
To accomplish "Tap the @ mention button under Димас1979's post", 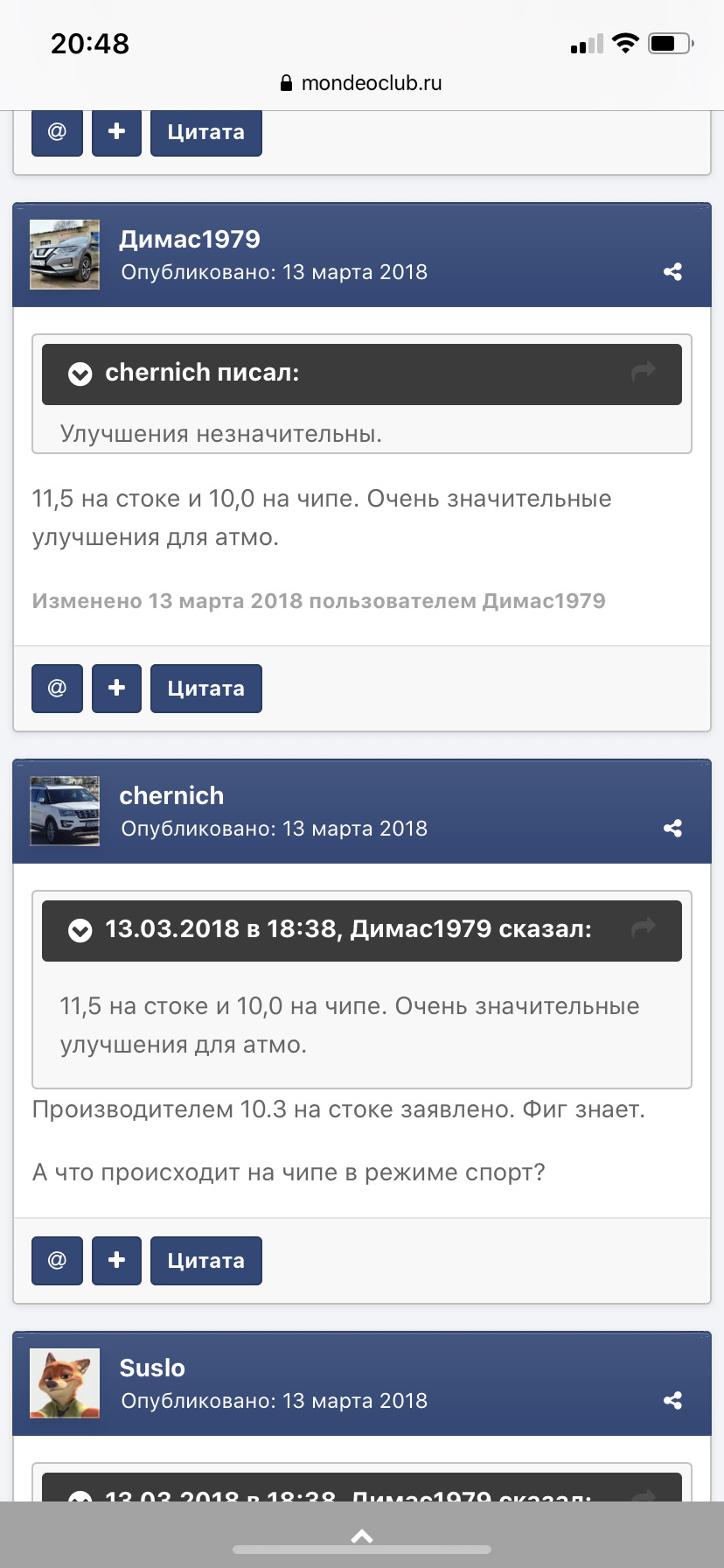I will coord(57,689).
